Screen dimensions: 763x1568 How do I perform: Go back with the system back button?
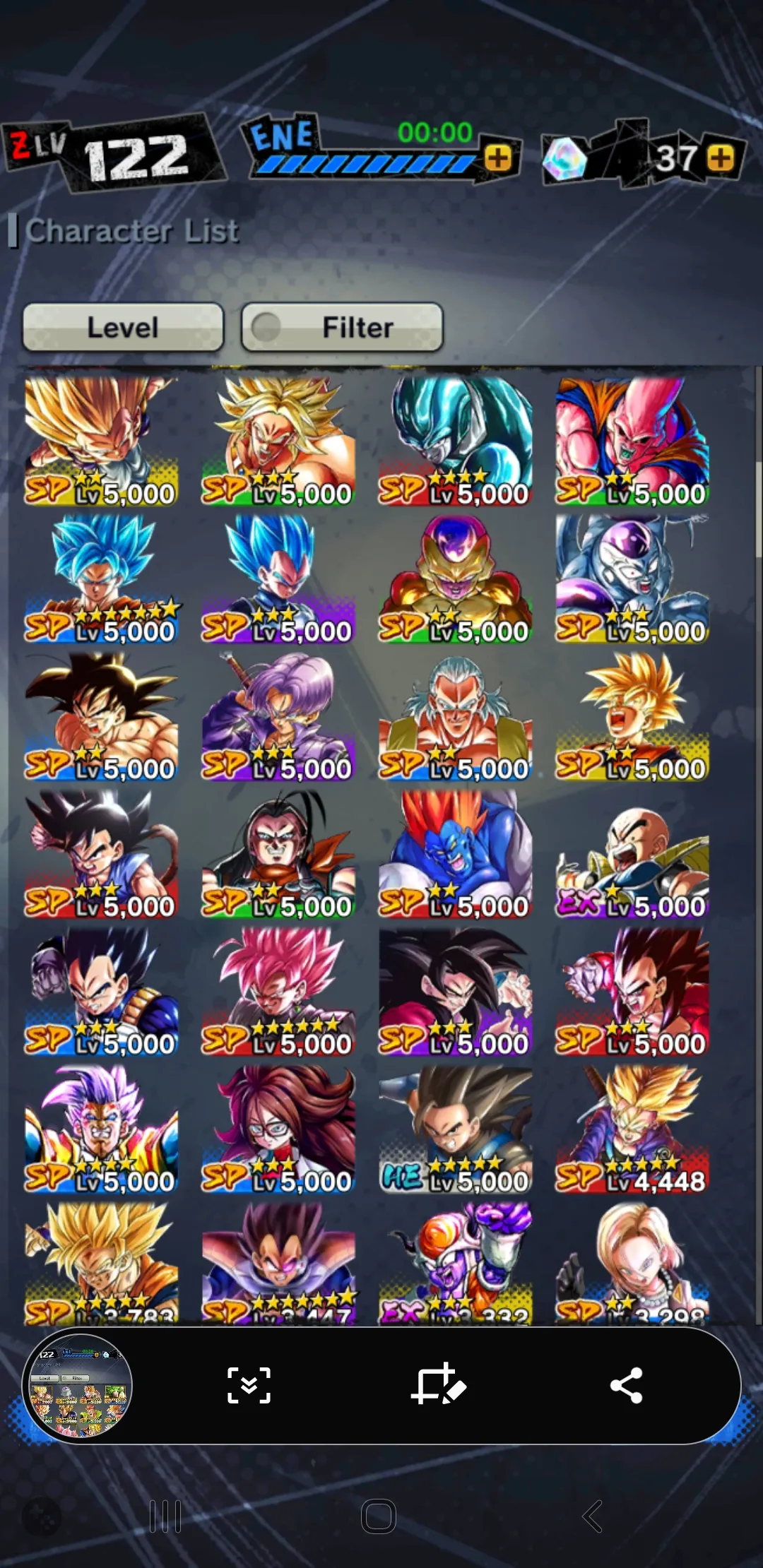(x=592, y=1516)
